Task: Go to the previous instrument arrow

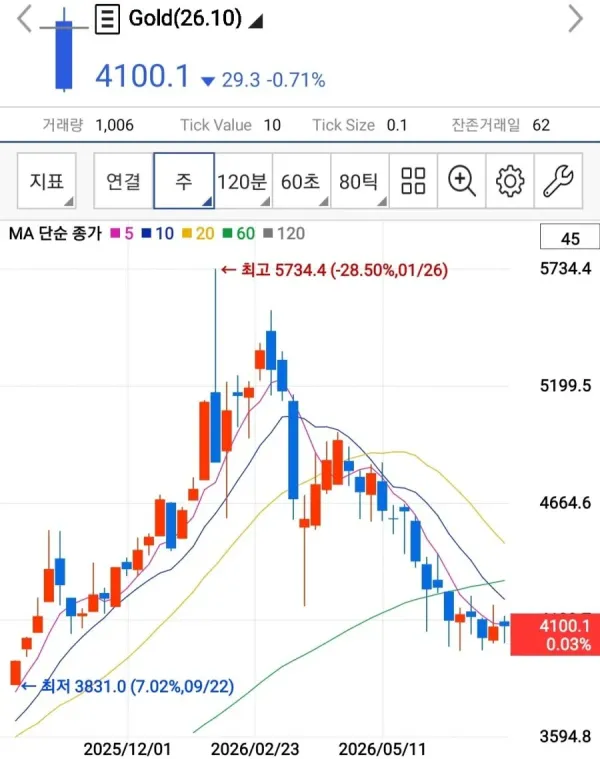Action: point(24,19)
